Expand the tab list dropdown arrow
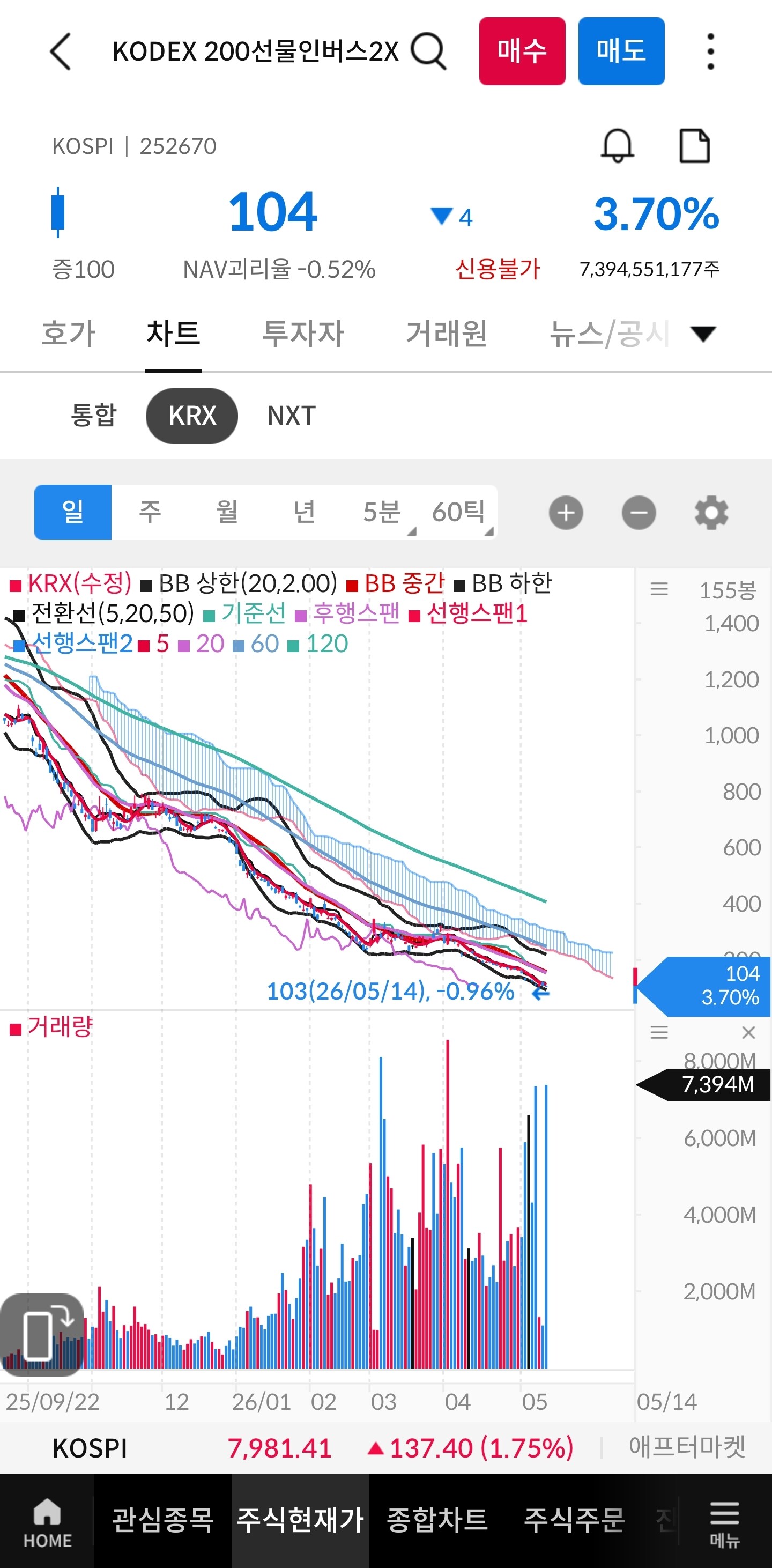Screen dimensions: 772x1568 click(x=703, y=334)
